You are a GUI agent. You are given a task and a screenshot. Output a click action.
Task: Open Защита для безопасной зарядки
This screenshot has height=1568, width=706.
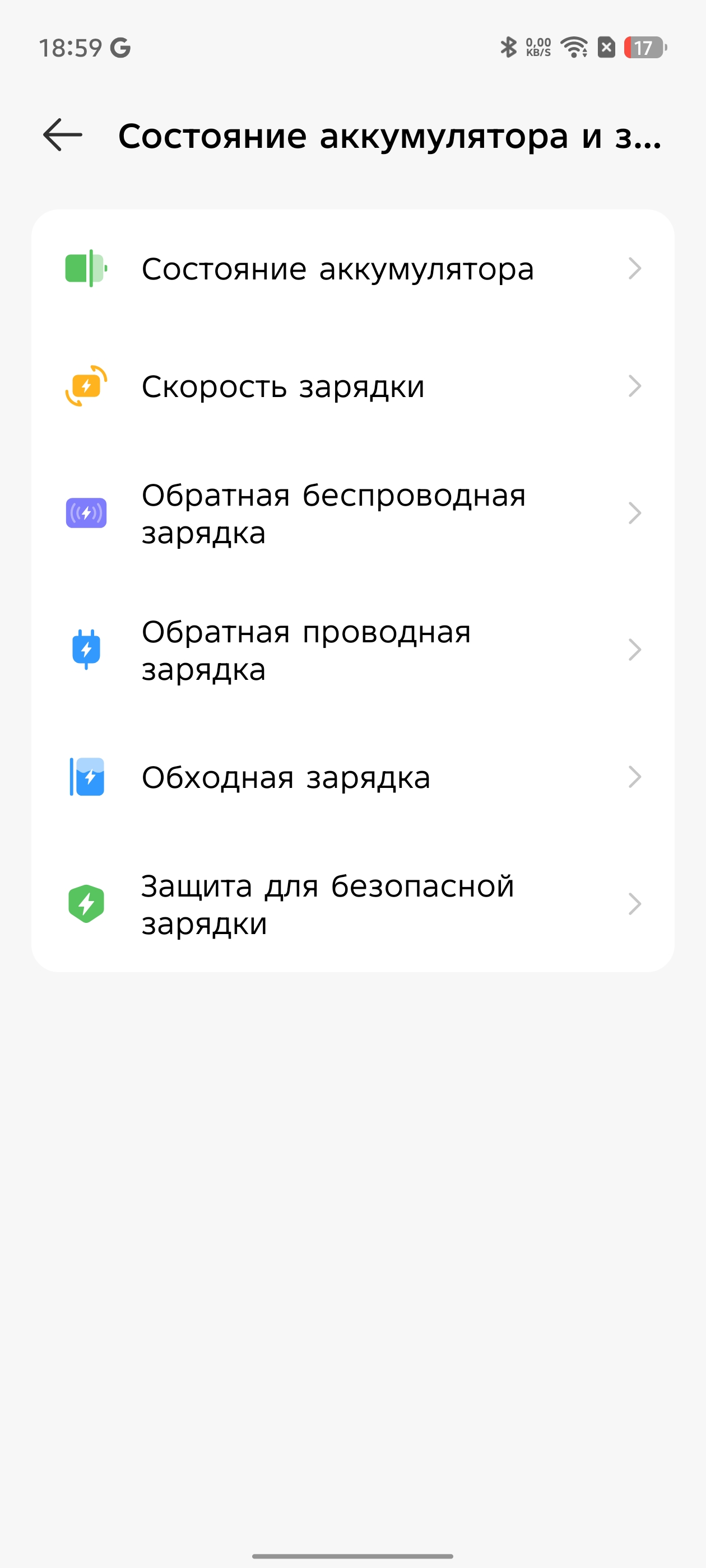[x=352, y=904]
